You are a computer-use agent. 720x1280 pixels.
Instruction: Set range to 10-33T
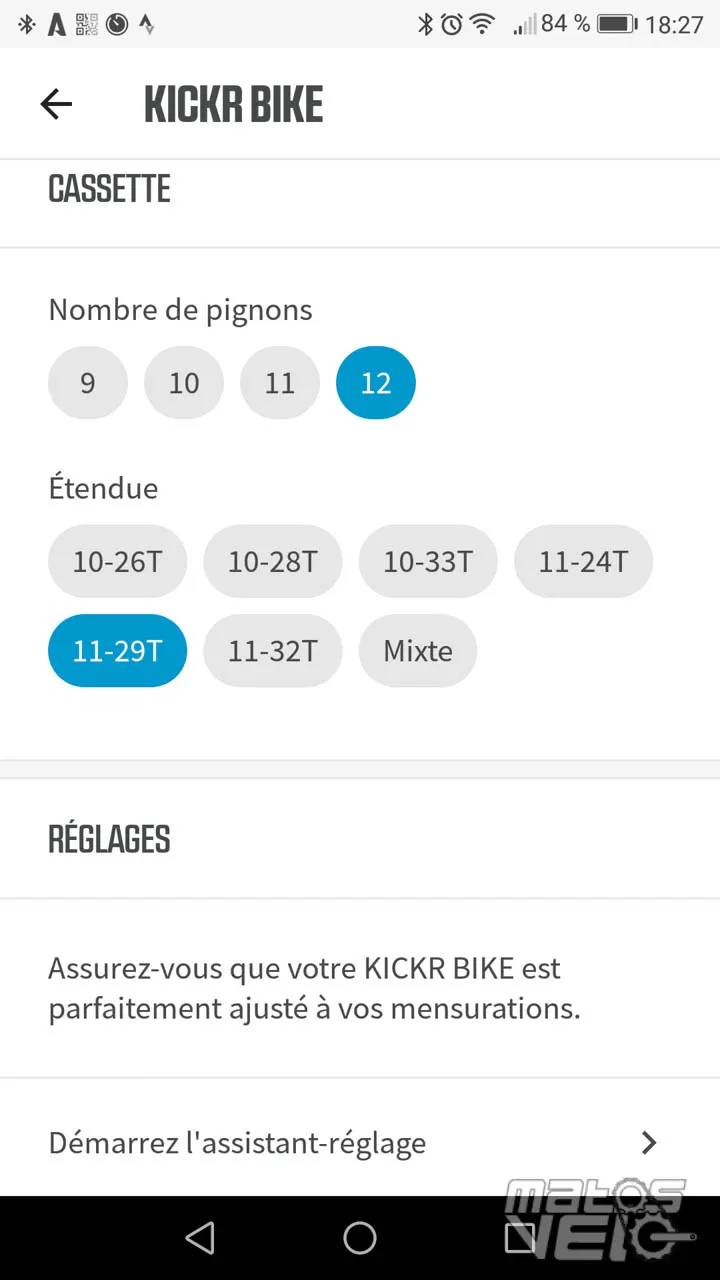tap(429, 562)
